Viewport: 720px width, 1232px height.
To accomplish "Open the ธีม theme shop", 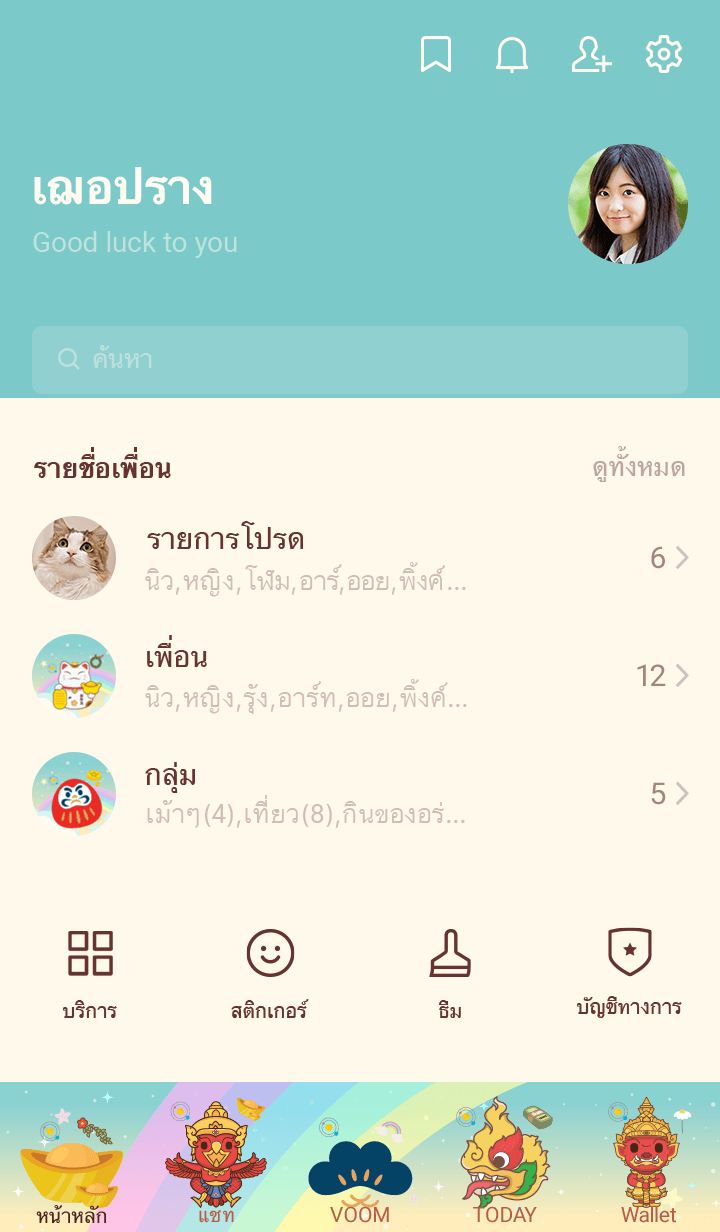I will (x=450, y=972).
